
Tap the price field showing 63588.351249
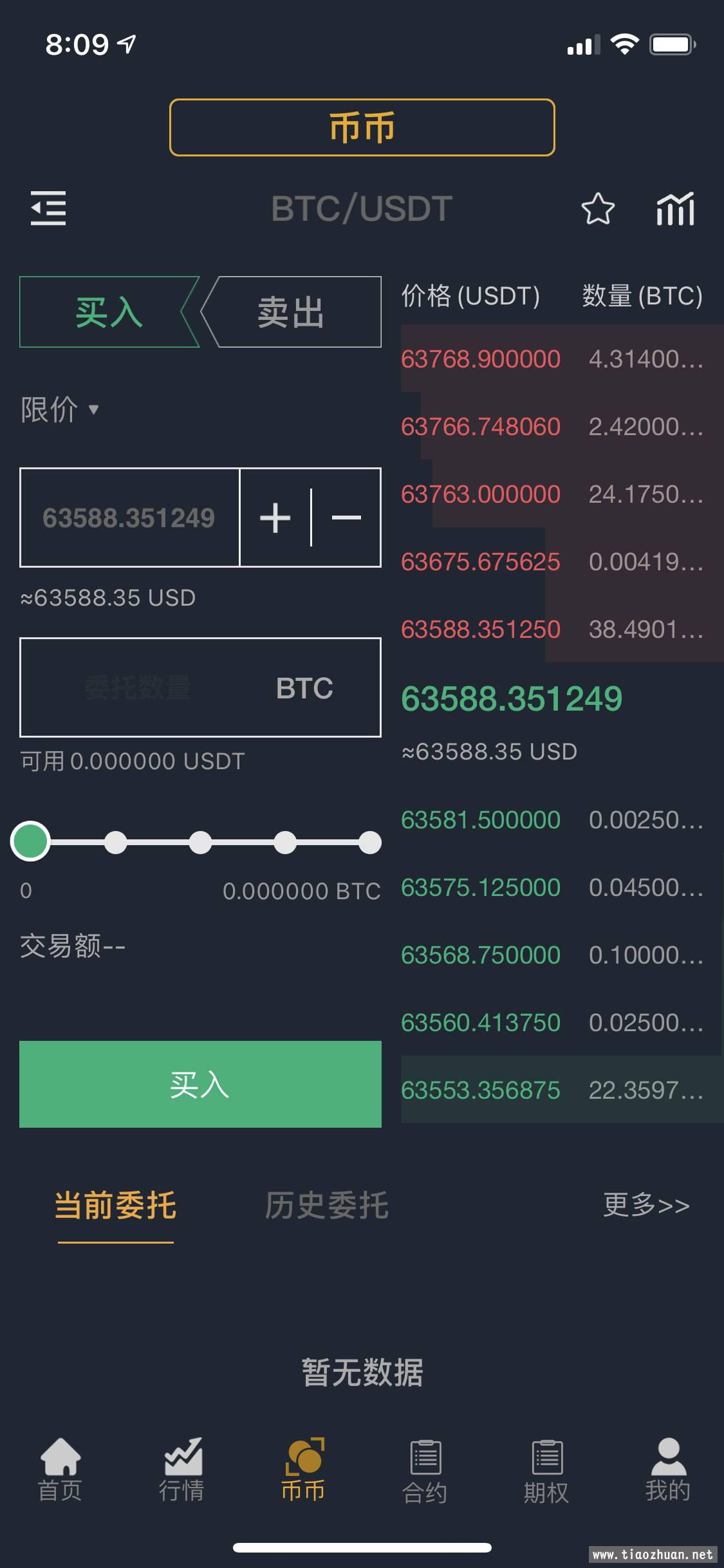(129, 518)
